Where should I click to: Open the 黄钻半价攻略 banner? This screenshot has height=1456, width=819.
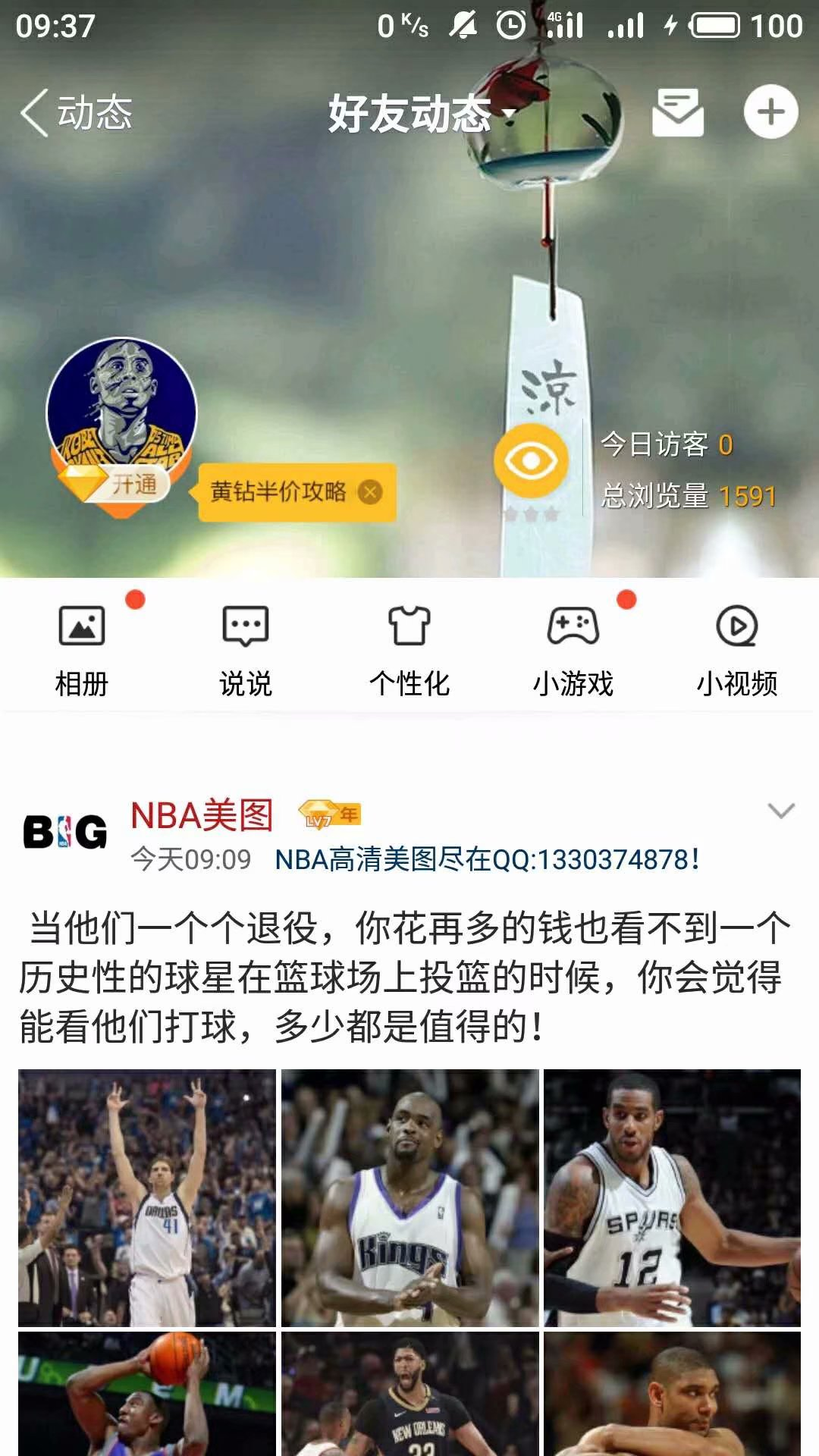coord(279,492)
